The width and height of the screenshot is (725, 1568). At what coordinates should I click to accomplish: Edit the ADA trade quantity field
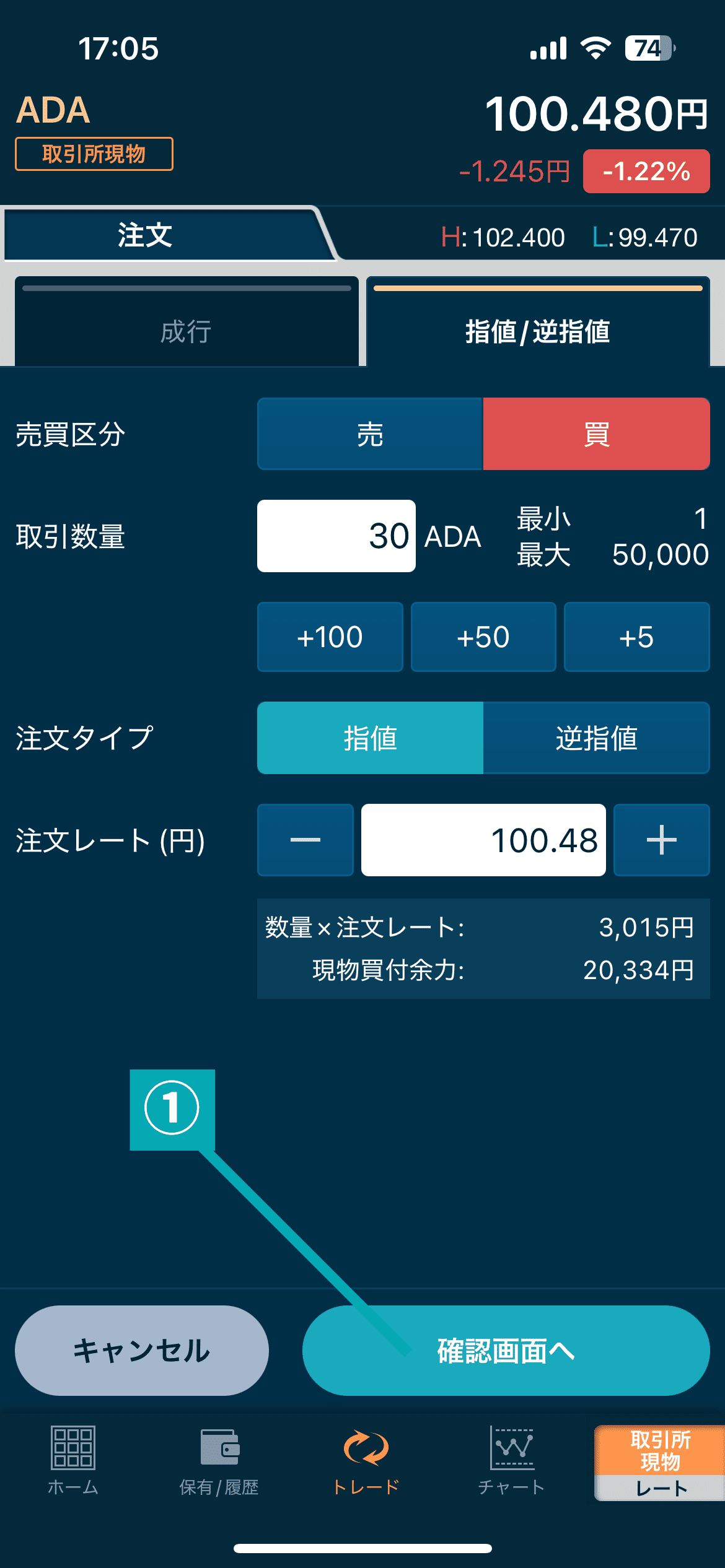pos(336,536)
